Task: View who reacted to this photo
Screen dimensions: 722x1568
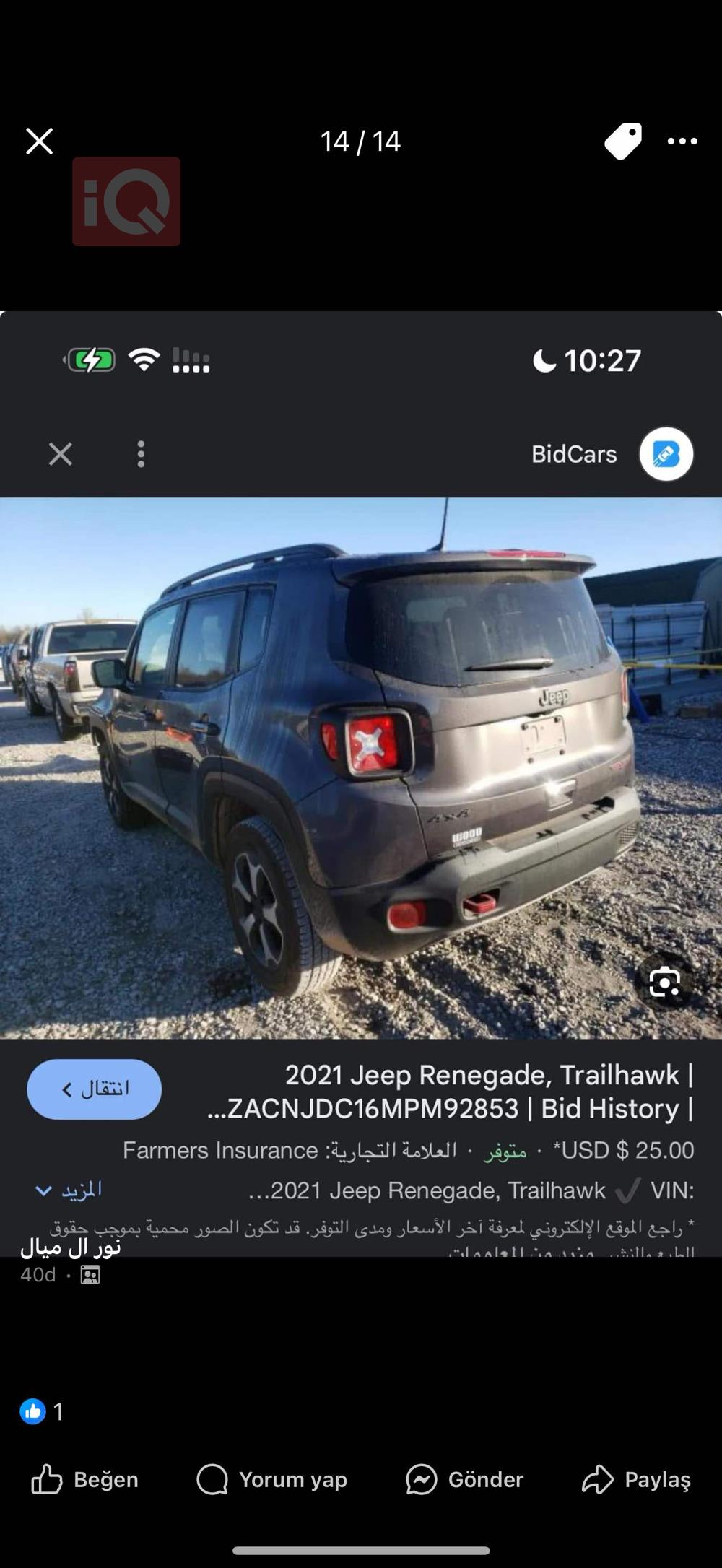Action: pyautogui.click(x=42, y=1411)
